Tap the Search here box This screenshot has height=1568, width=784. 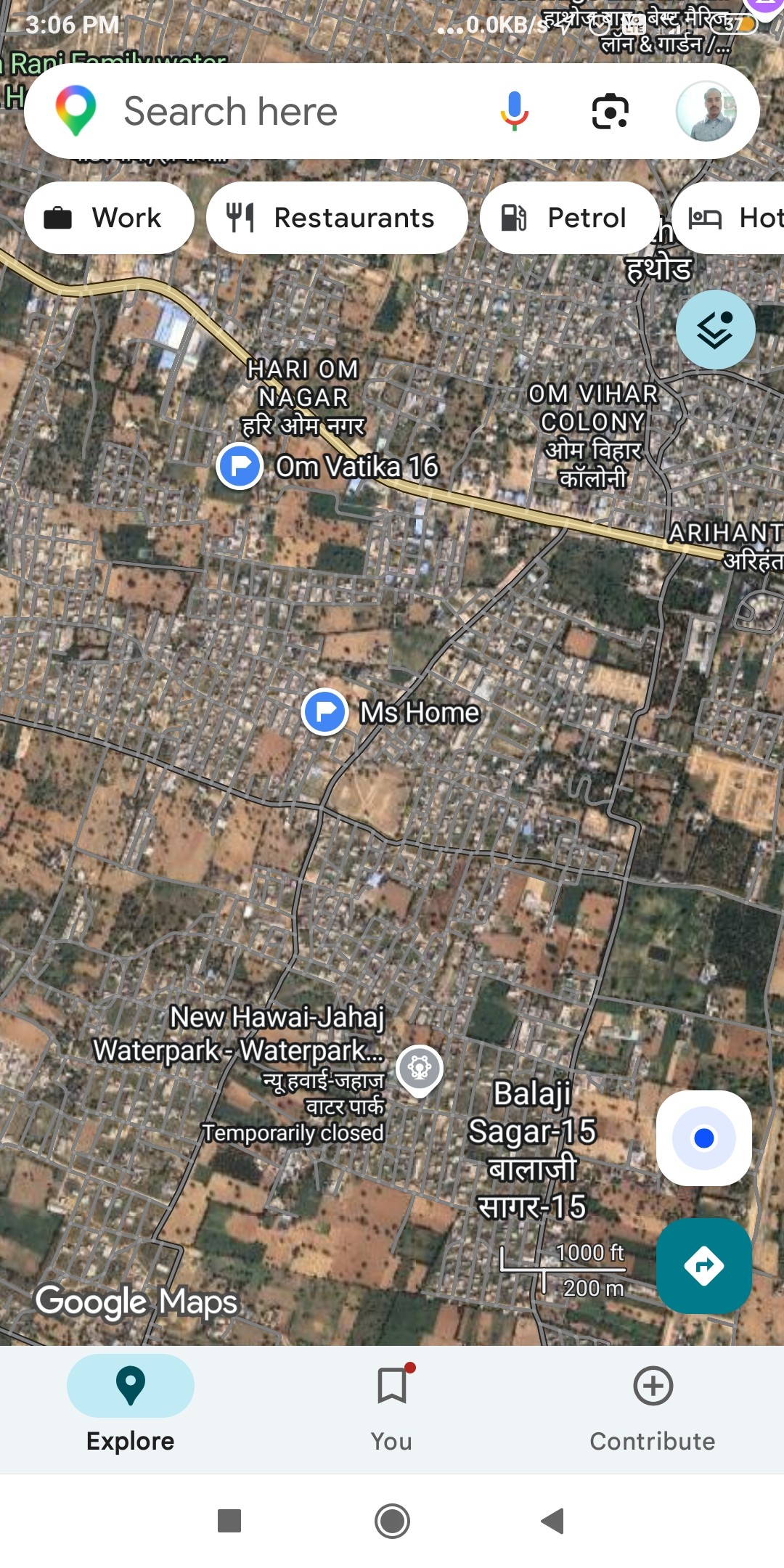click(276, 112)
